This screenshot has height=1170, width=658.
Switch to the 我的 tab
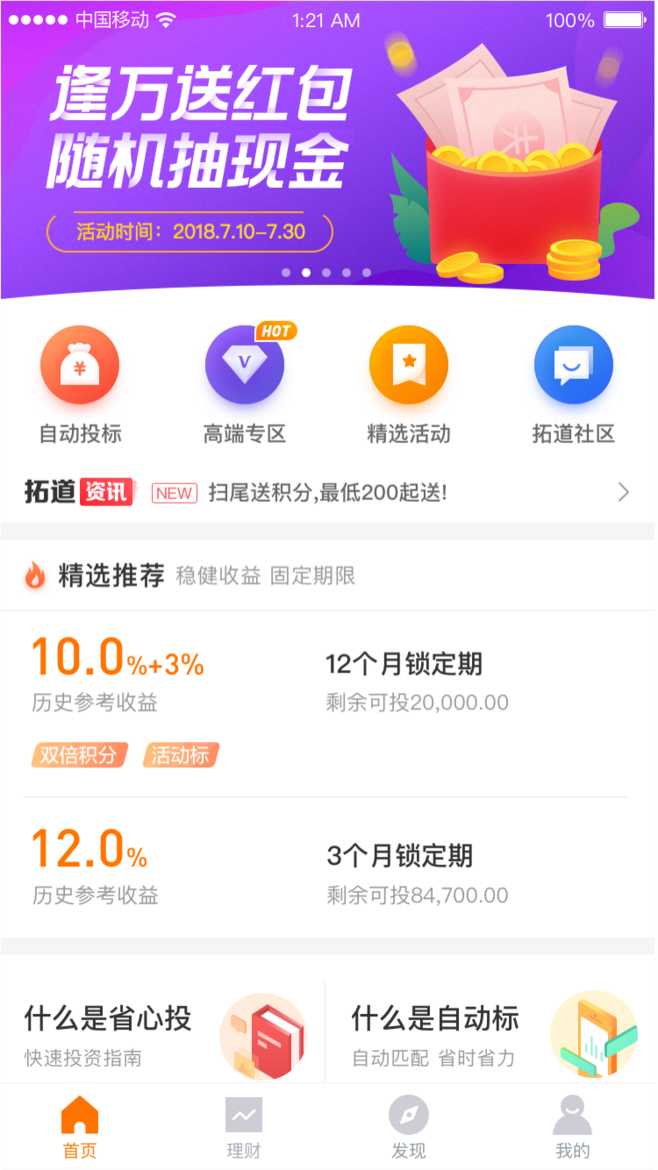(x=572, y=1128)
